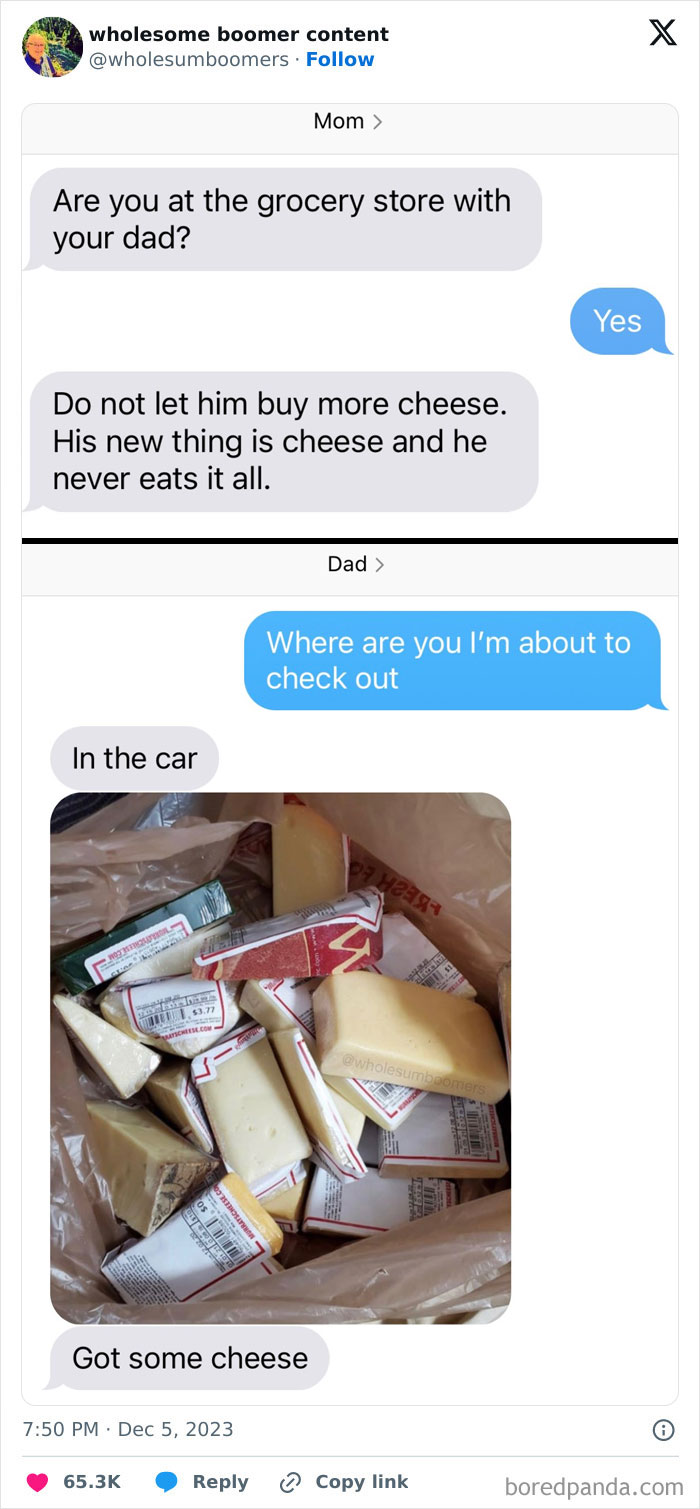This screenshot has height=1509, width=700.
Task: Open the @wholesumboomers handle
Action: pyautogui.click(x=189, y=59)
